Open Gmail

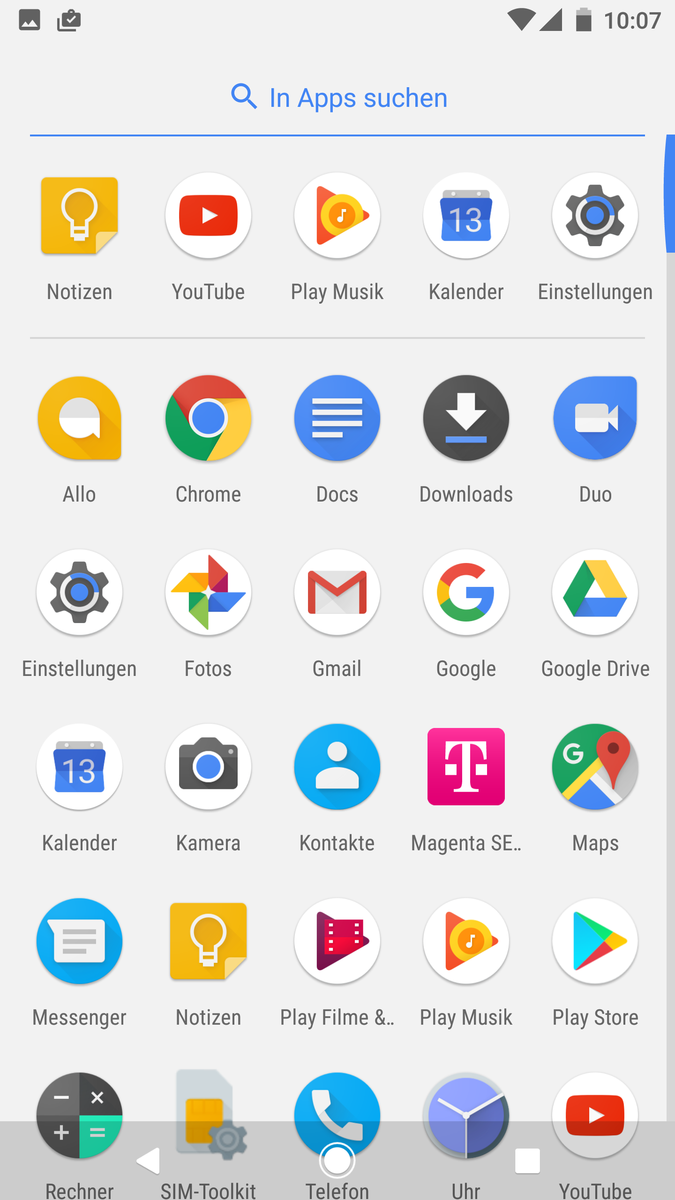click(x=337, y=592)
